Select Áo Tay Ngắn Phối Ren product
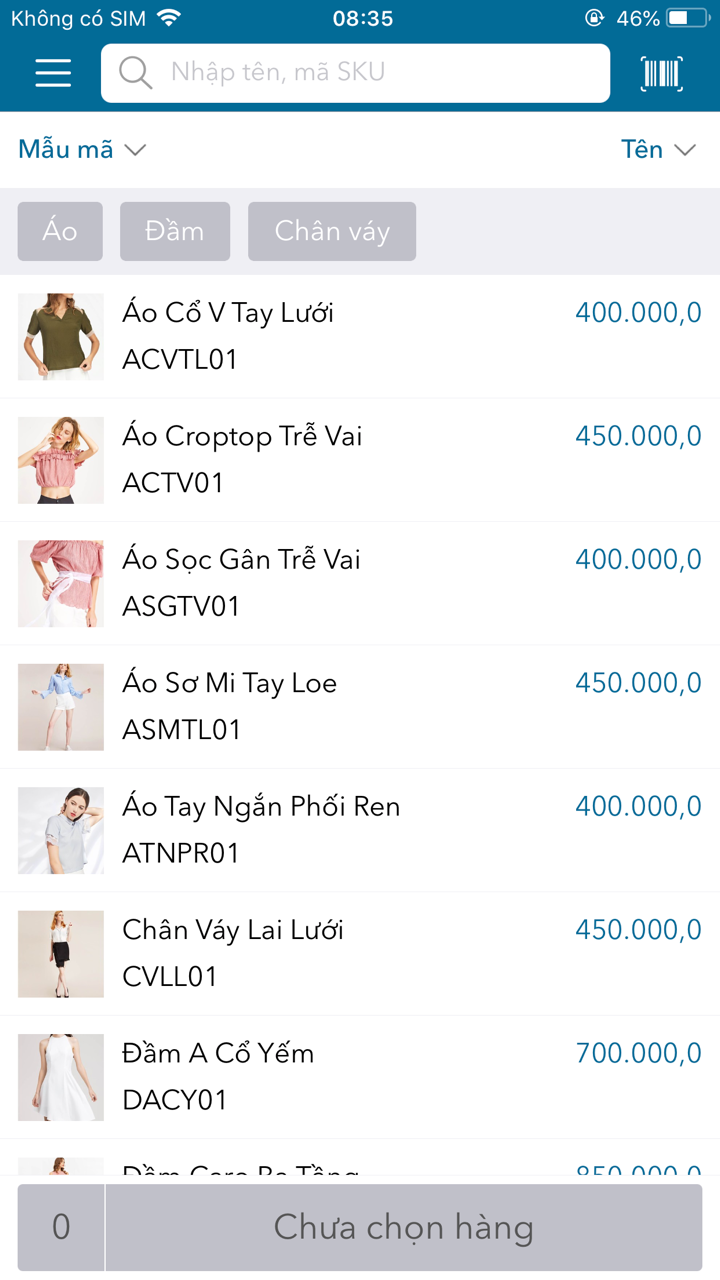The height and width of the screenshot is (1280, 720). point(360,830)
